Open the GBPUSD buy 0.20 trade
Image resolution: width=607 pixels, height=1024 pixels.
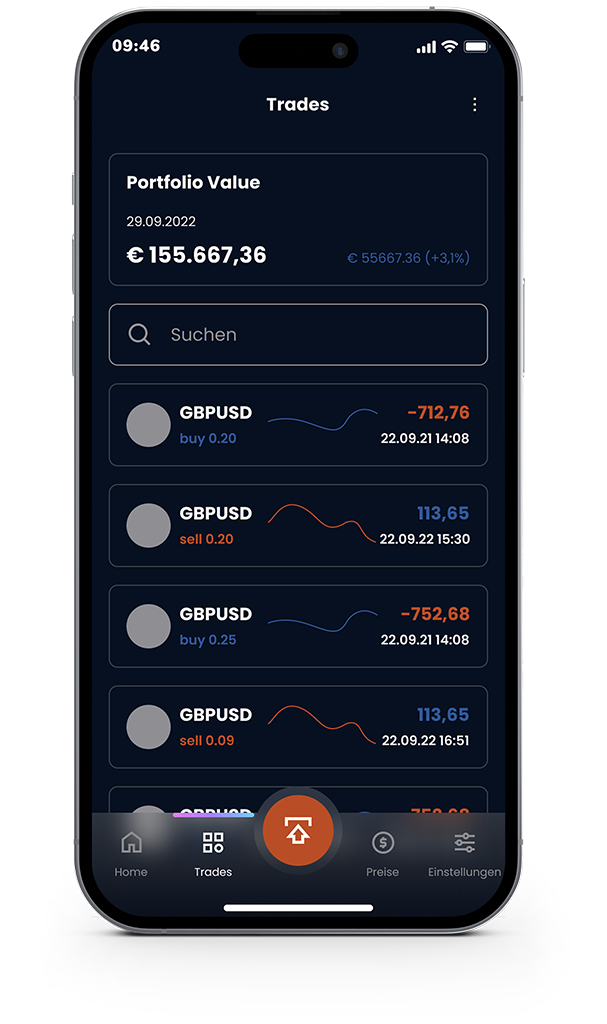point(298,425)
